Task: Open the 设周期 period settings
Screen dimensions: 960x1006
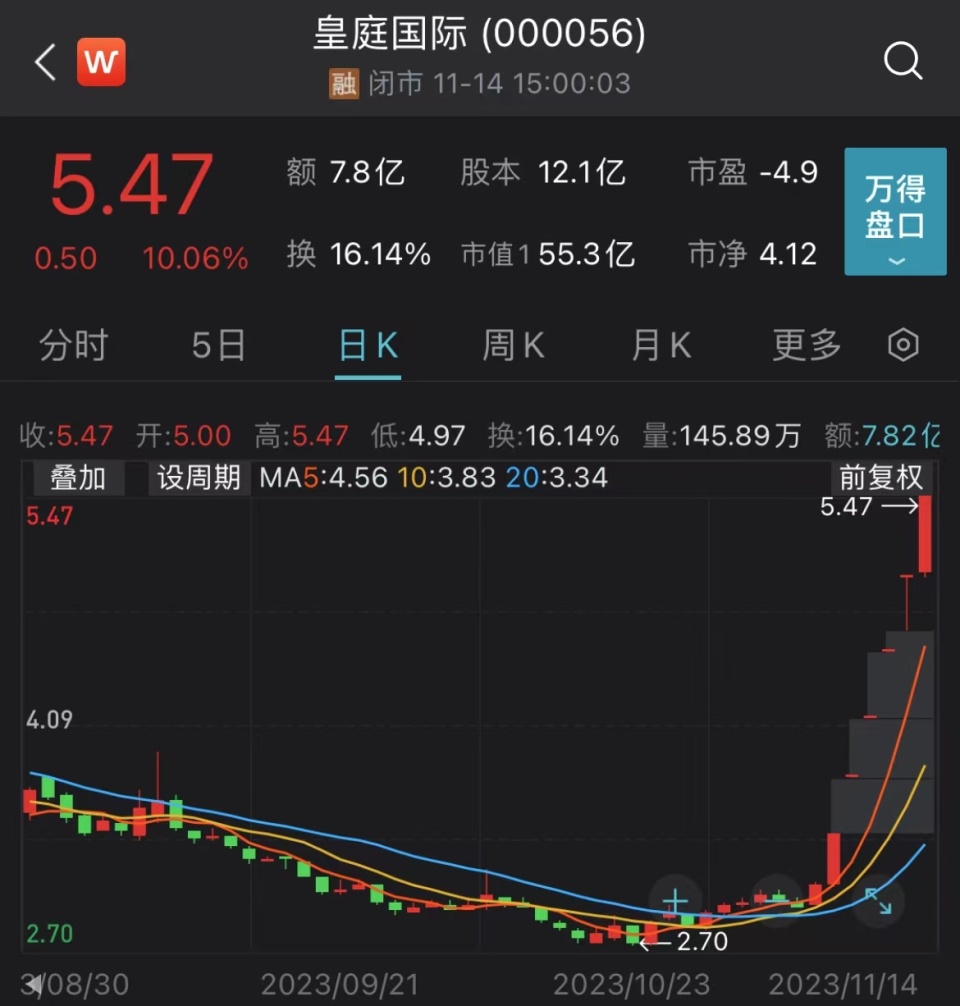Action: pos(198,477)
